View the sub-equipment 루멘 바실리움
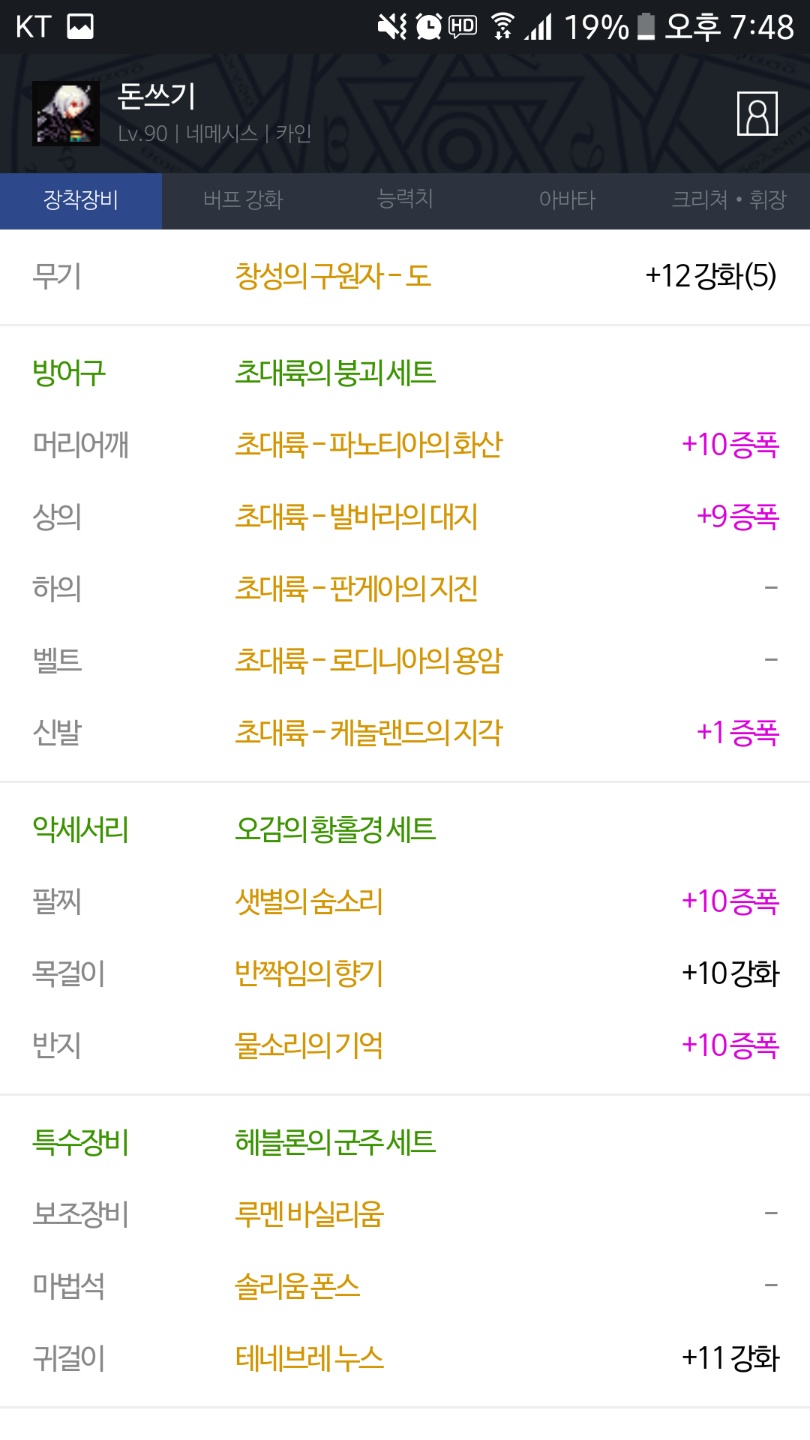The height and width of the screenshot is (1440, 810). click(309, 1215)
